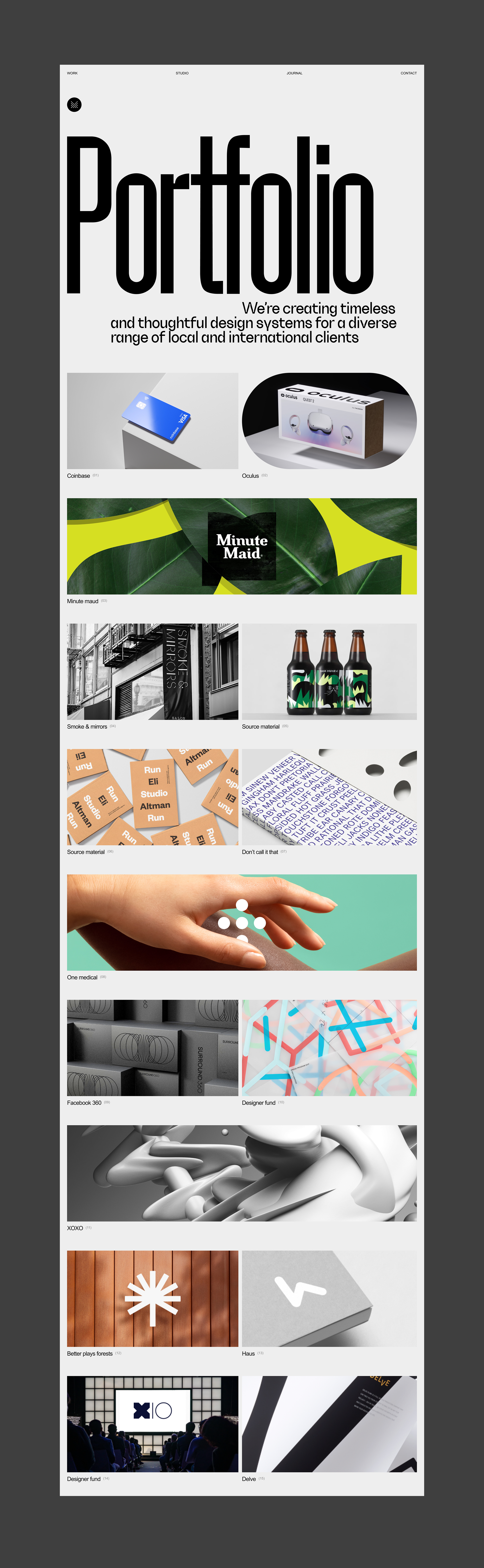Open the Journal section
This screenshot has width=484, height=1568.
[x=294, y=73]
